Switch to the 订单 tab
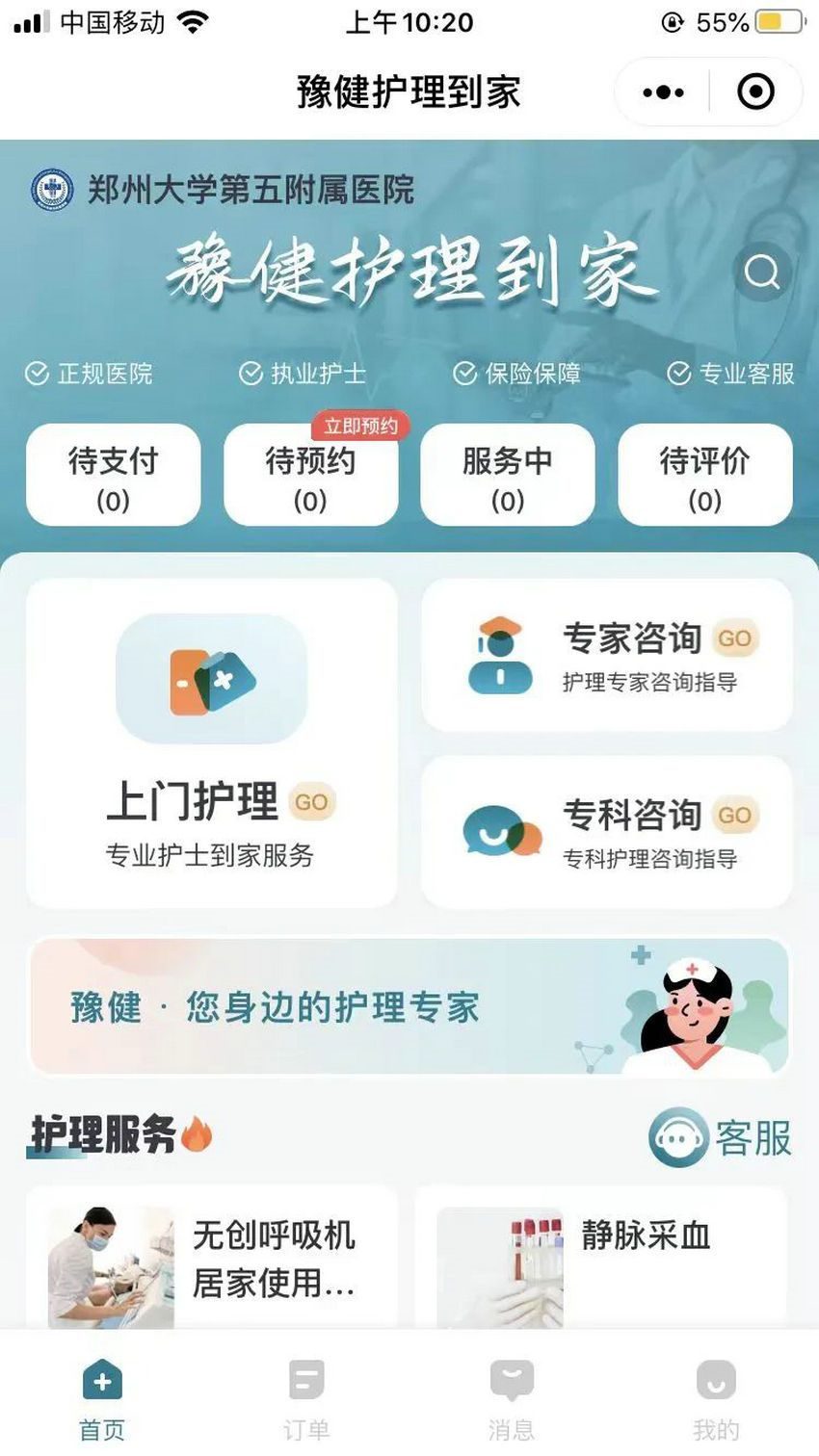Viewport: 819px width, 1456px height. pyautogui.click(x=306, y=1398)
